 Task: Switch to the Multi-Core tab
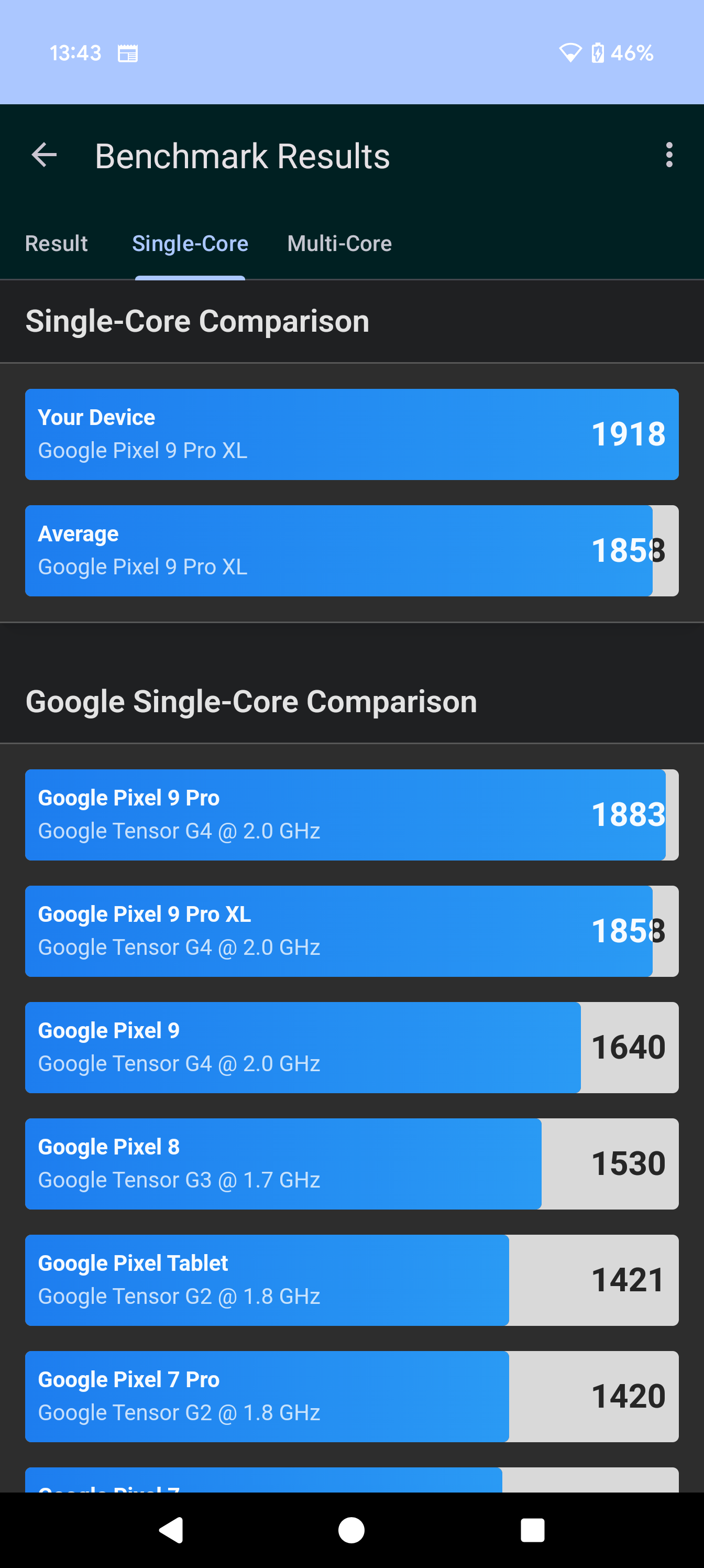[x=339, y=244]
